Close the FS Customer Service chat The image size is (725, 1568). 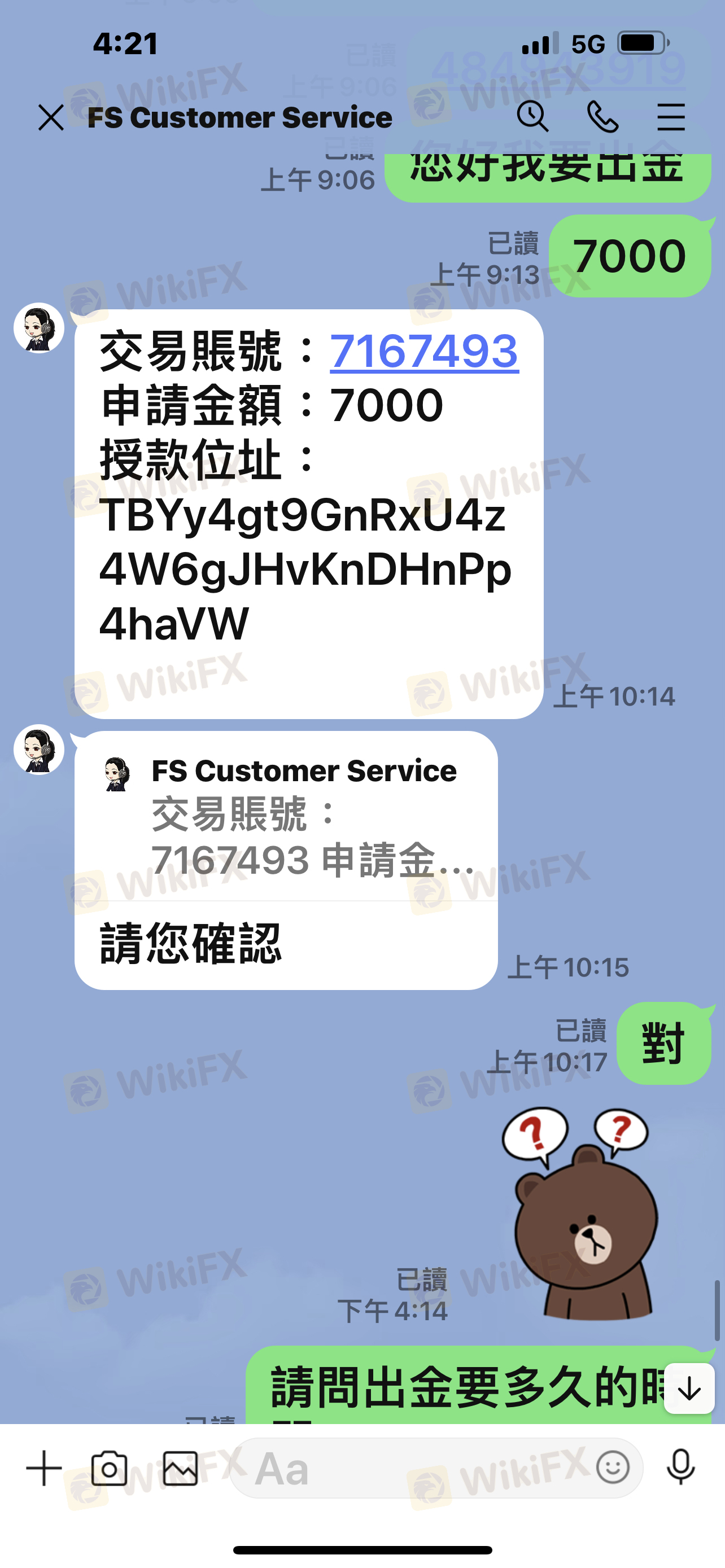coord(51,117)
